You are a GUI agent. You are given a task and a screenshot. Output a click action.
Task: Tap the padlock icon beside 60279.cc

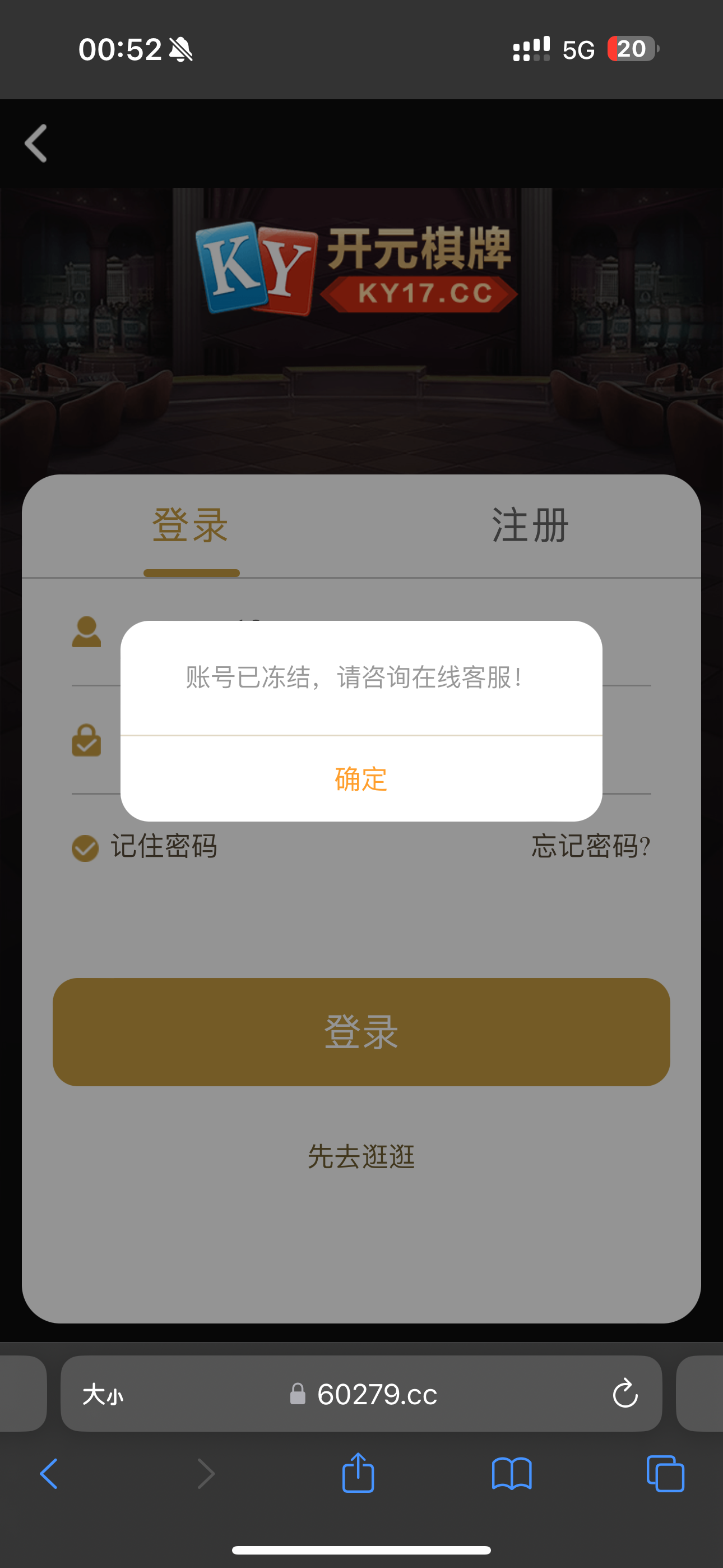coord(298,1396)
